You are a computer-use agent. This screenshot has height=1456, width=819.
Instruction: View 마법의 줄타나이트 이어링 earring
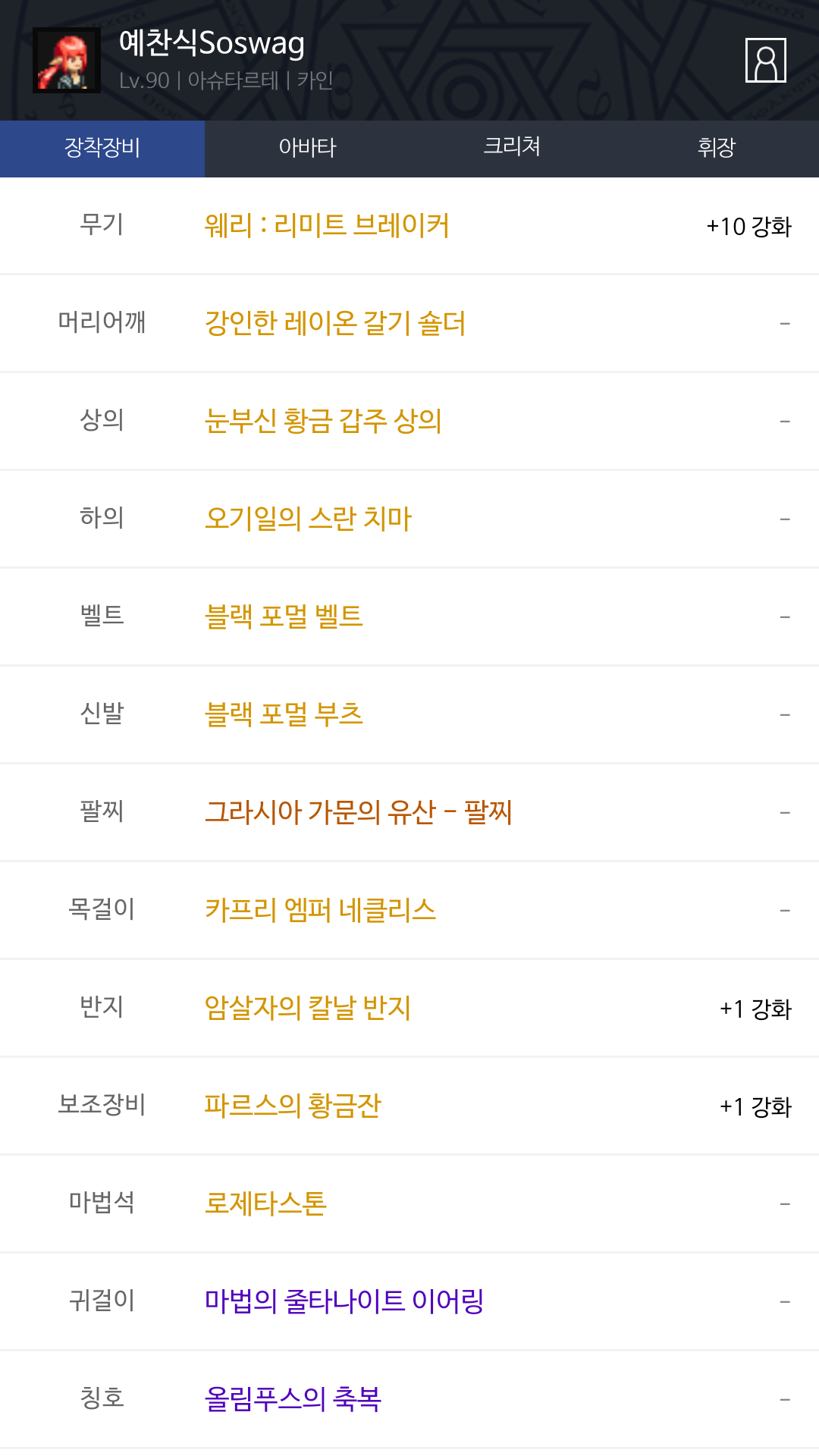click(x=344, y=1302)
